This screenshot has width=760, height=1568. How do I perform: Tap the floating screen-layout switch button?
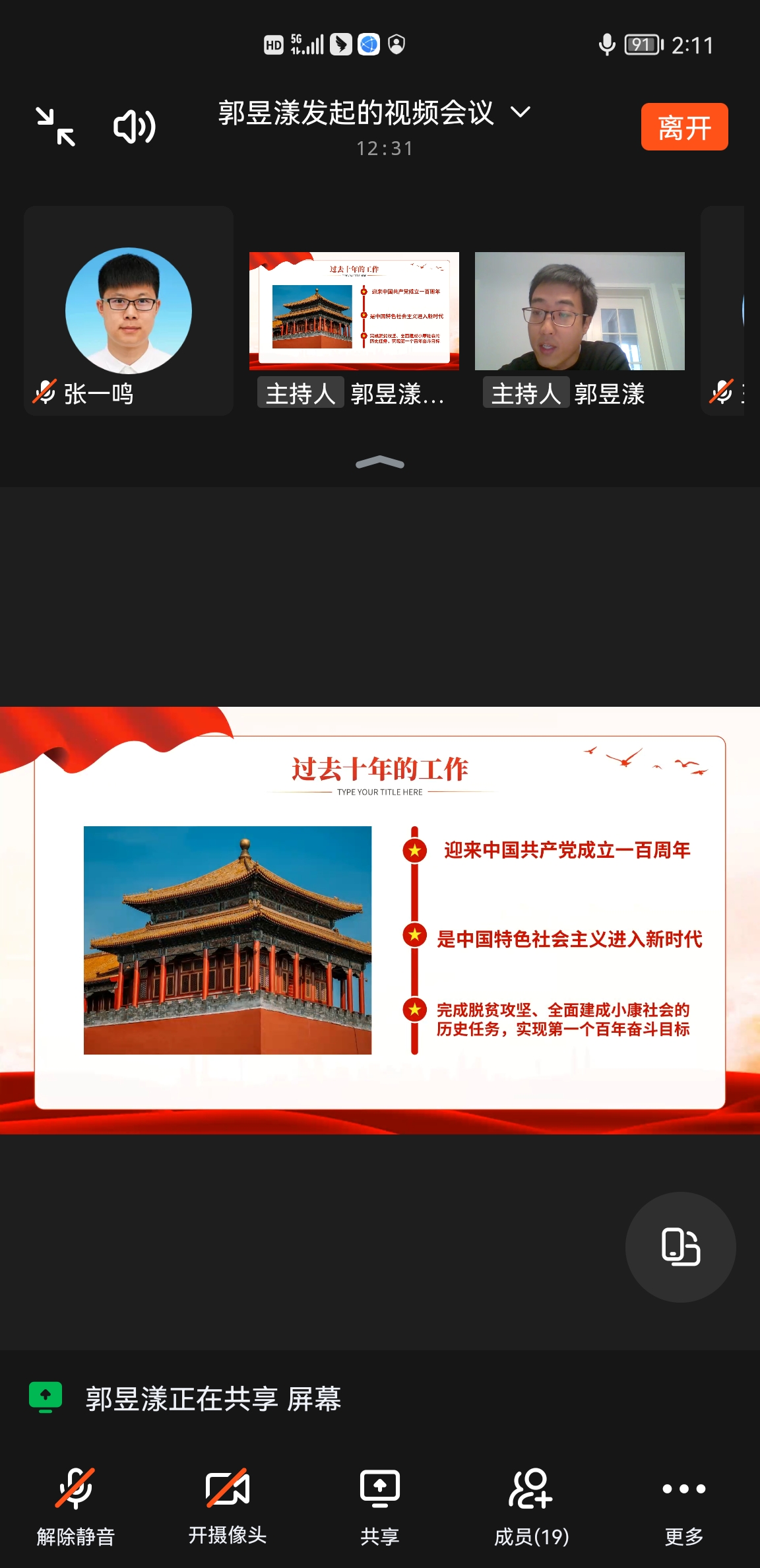[x=680, y=1247]
